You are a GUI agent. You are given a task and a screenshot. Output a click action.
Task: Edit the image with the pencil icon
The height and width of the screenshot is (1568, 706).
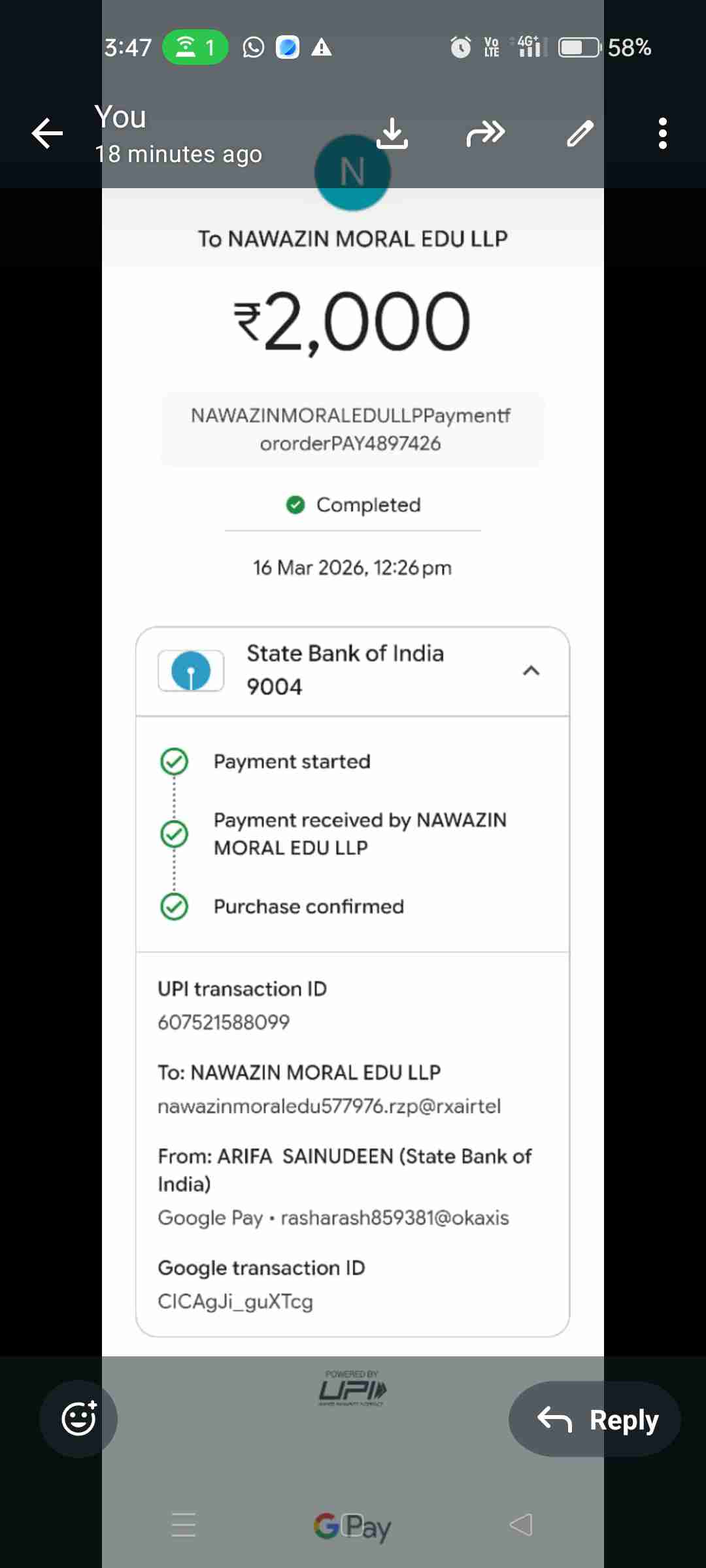click(580, 133)
